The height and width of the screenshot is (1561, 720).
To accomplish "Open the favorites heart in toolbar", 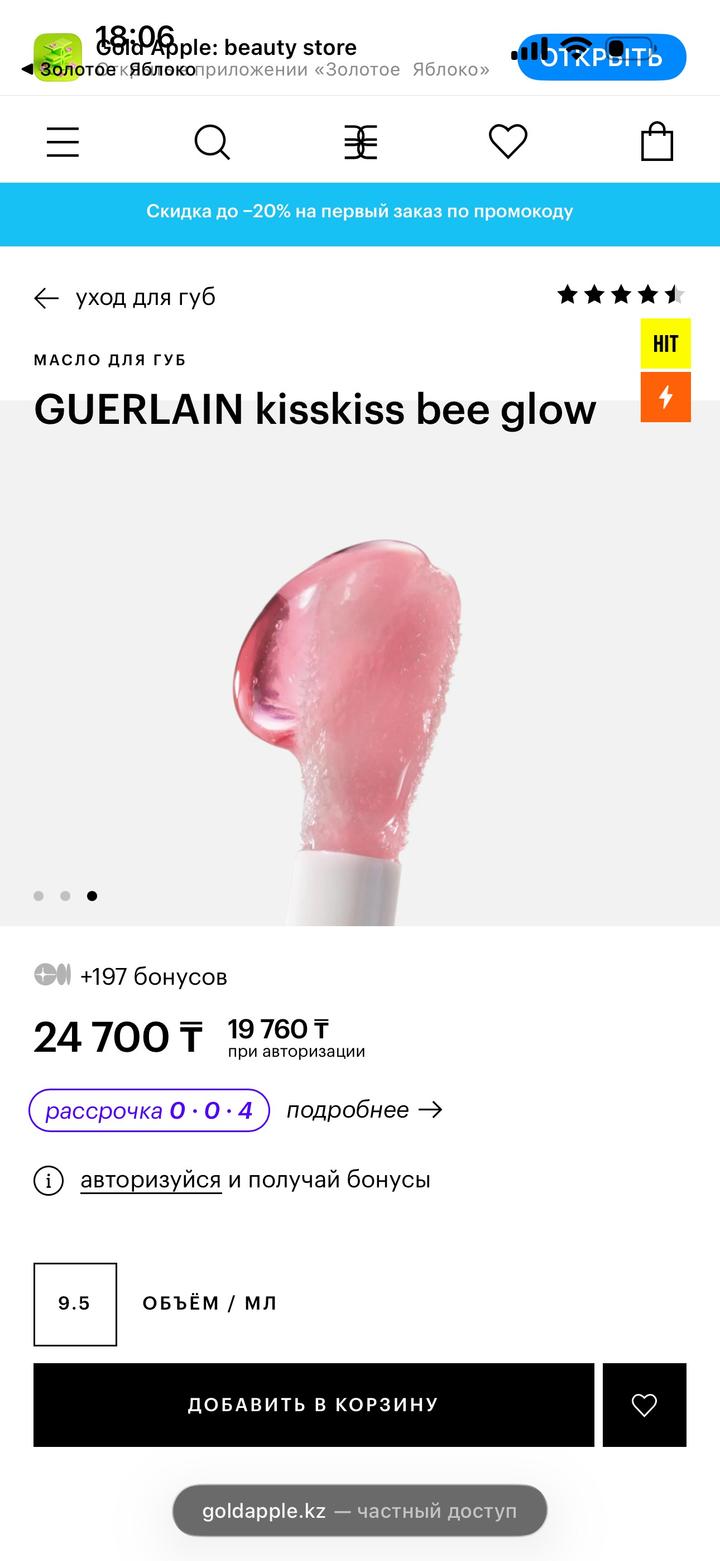I will (508, 142).
